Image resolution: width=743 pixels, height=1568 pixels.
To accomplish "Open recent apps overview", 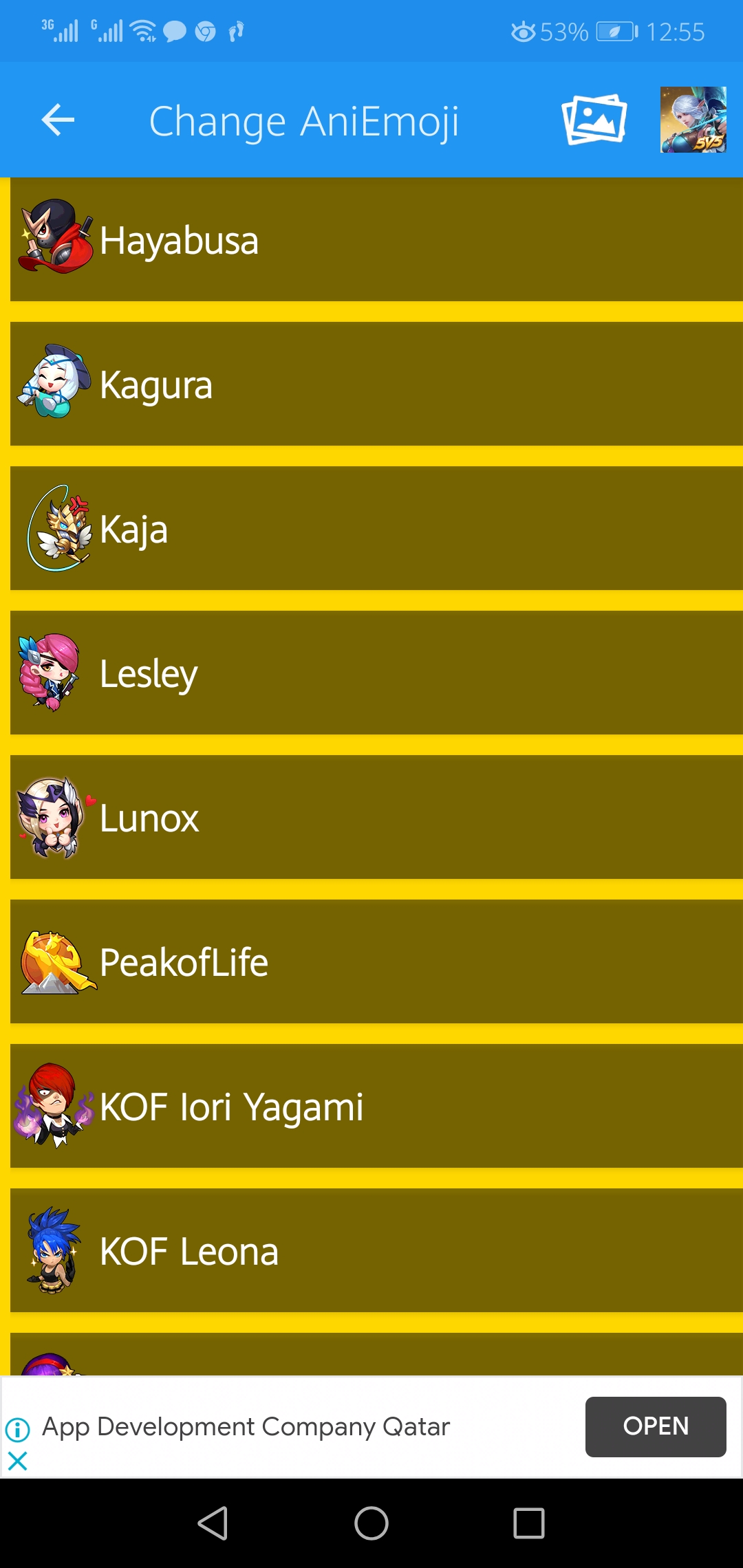I will [528, 1523].
